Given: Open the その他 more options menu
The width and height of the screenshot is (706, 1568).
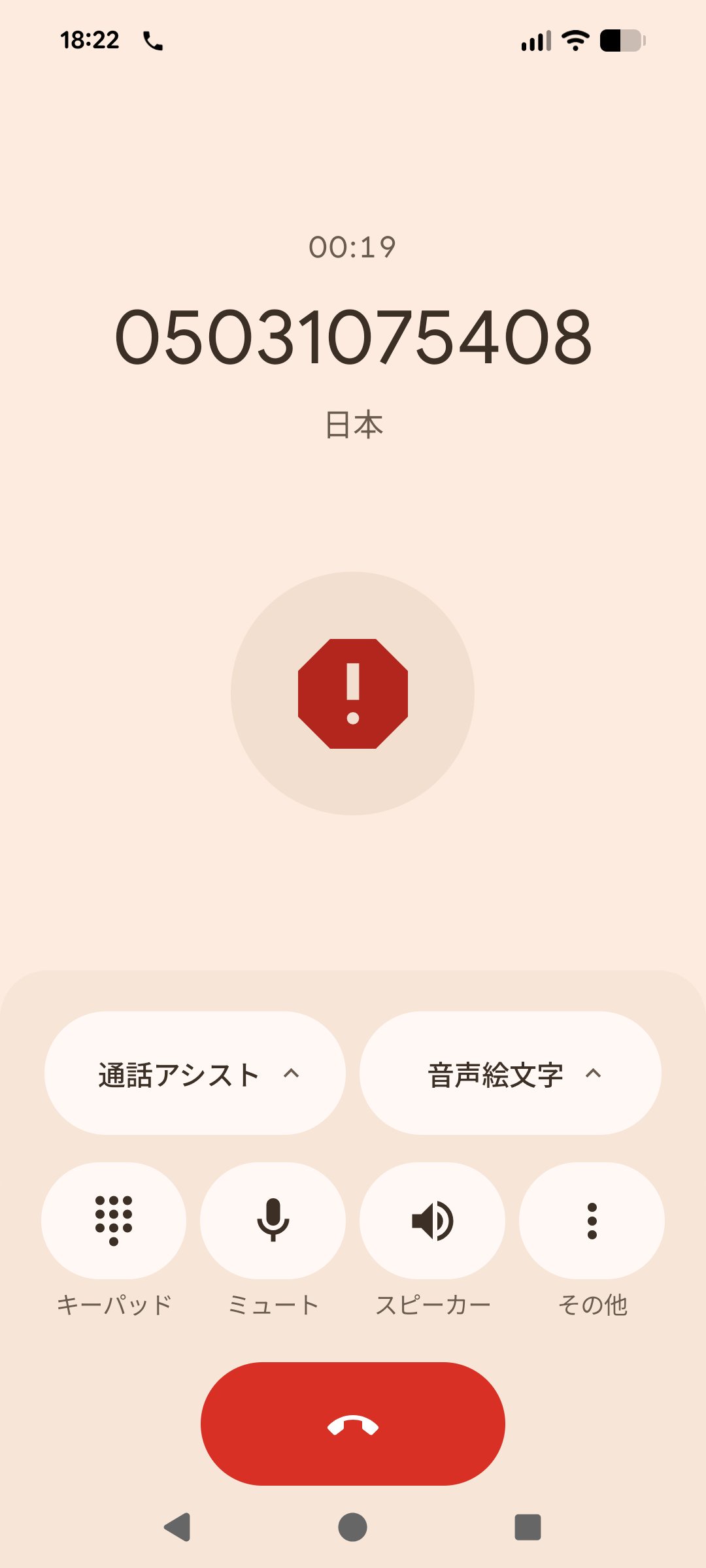Looking at the screenshot, I should [x=592, y=1220].
